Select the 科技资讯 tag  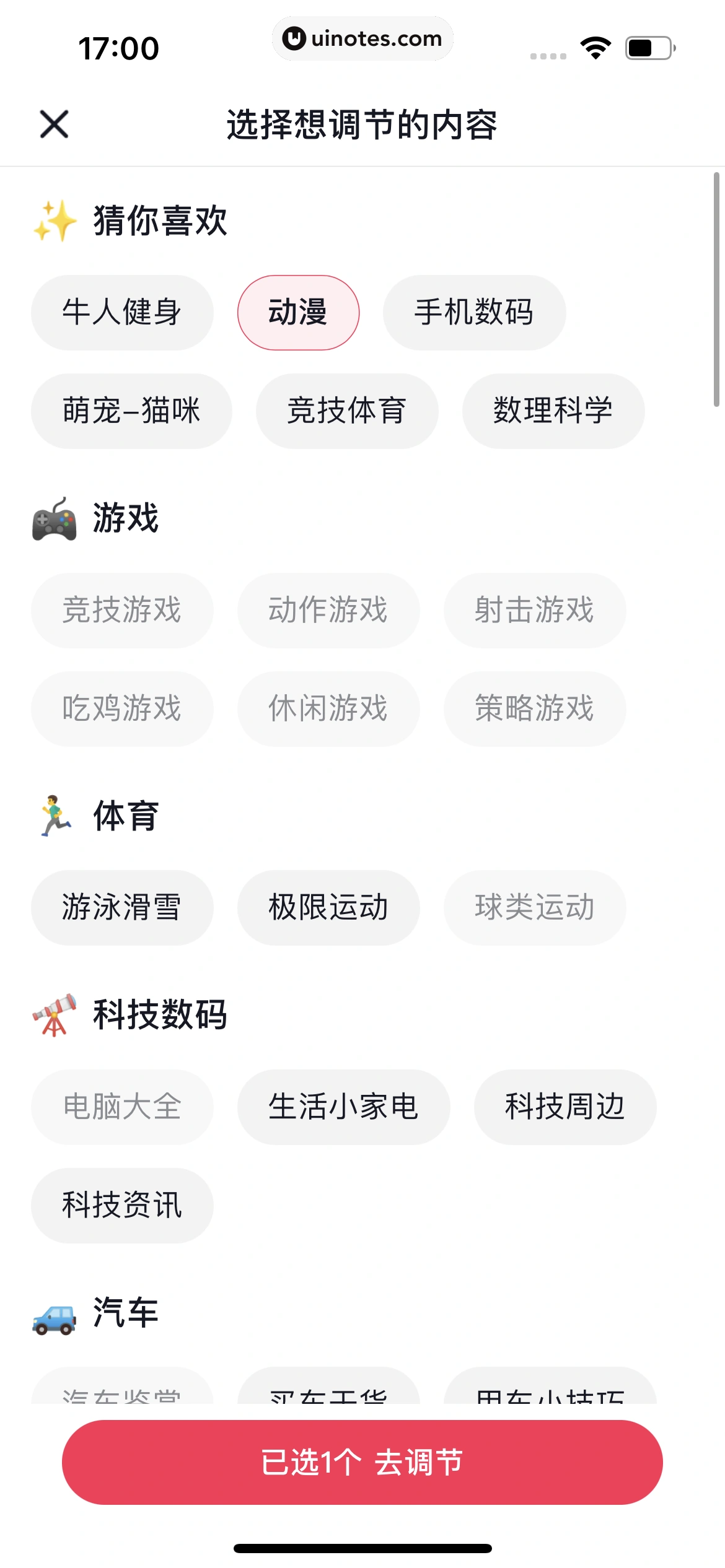pos(121,1205)
